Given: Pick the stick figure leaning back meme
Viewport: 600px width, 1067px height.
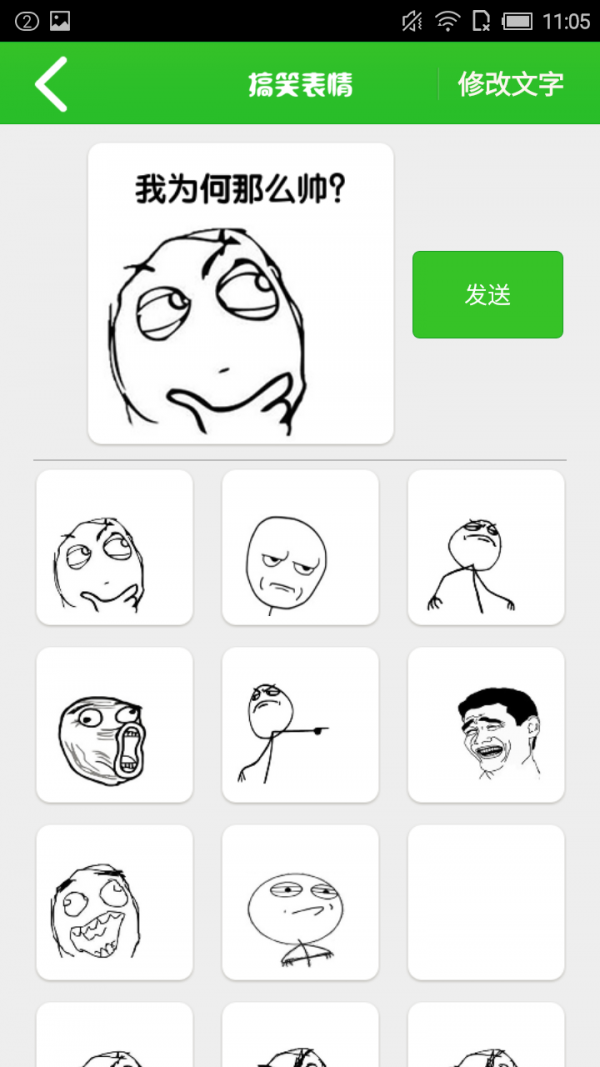Looking at the screenshot, I should pos(486,547).
